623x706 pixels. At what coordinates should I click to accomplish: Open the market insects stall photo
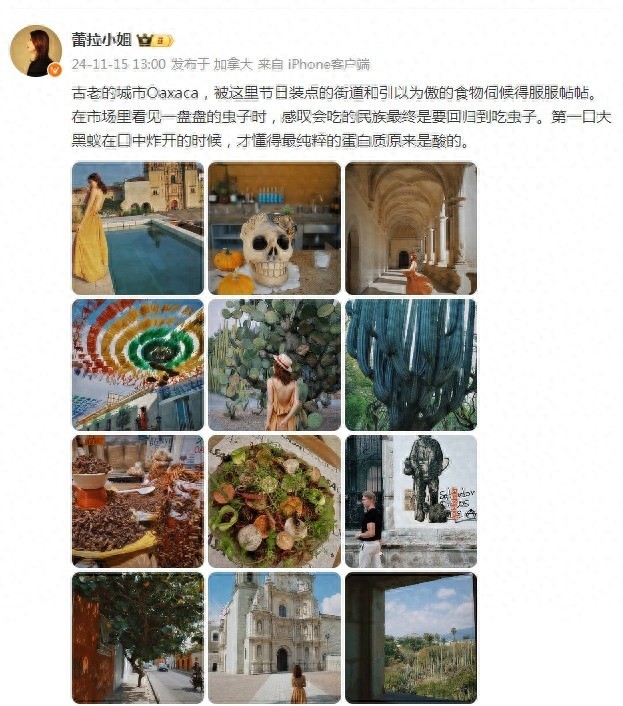137,501
